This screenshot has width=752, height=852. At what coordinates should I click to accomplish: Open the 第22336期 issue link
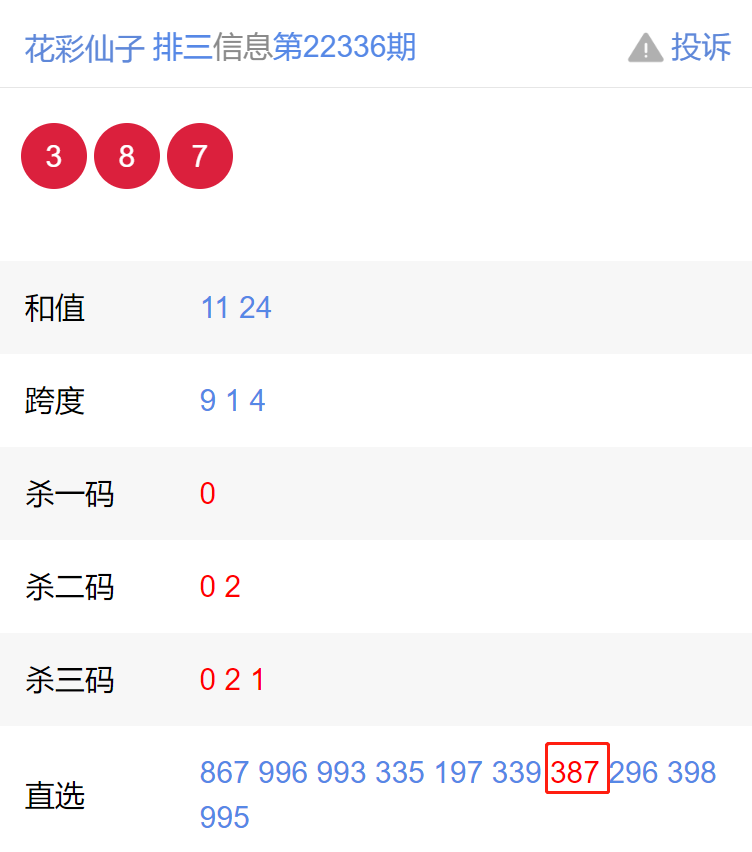[x=344, y=48]
